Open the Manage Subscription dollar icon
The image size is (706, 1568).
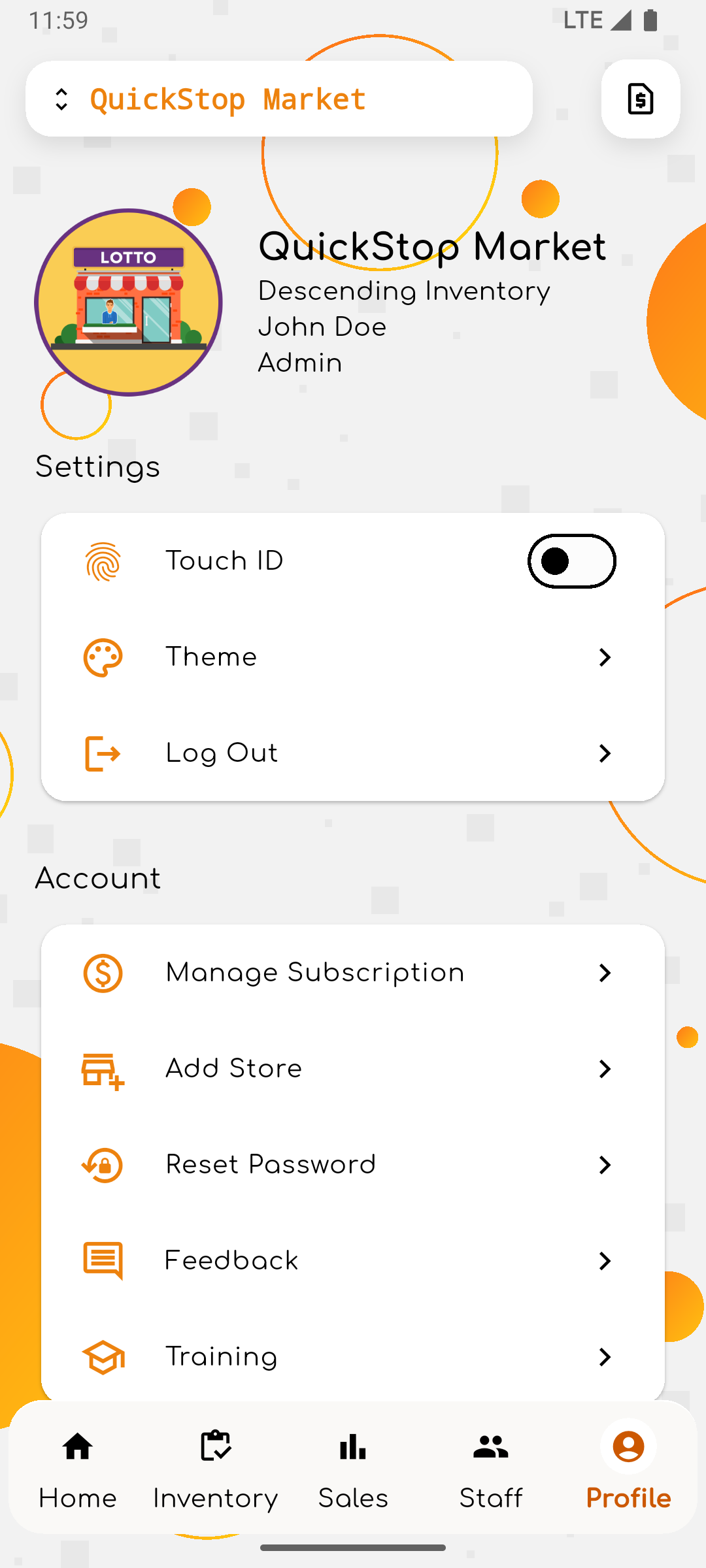(103, 973)
